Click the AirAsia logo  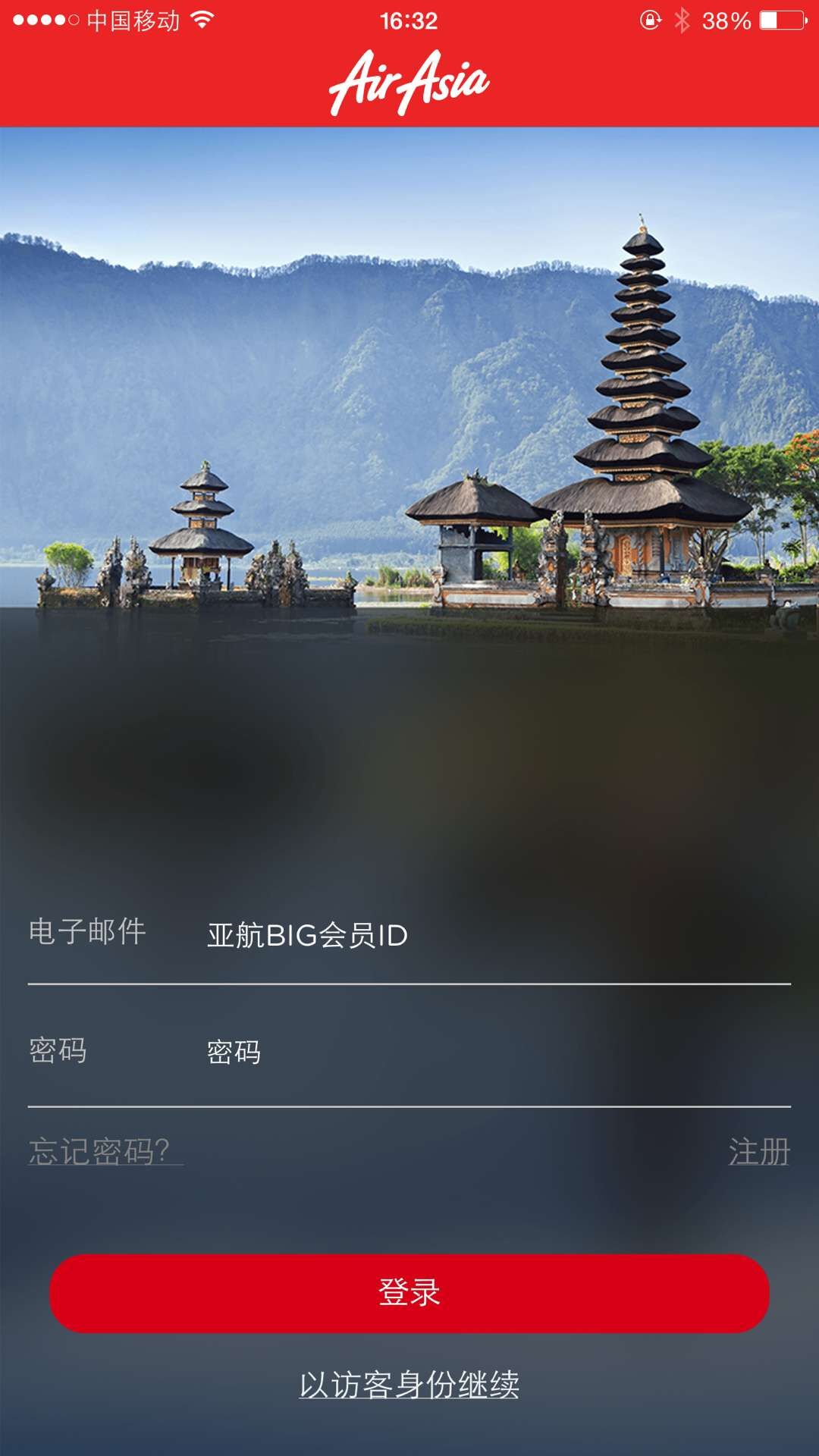click(409, 81)
